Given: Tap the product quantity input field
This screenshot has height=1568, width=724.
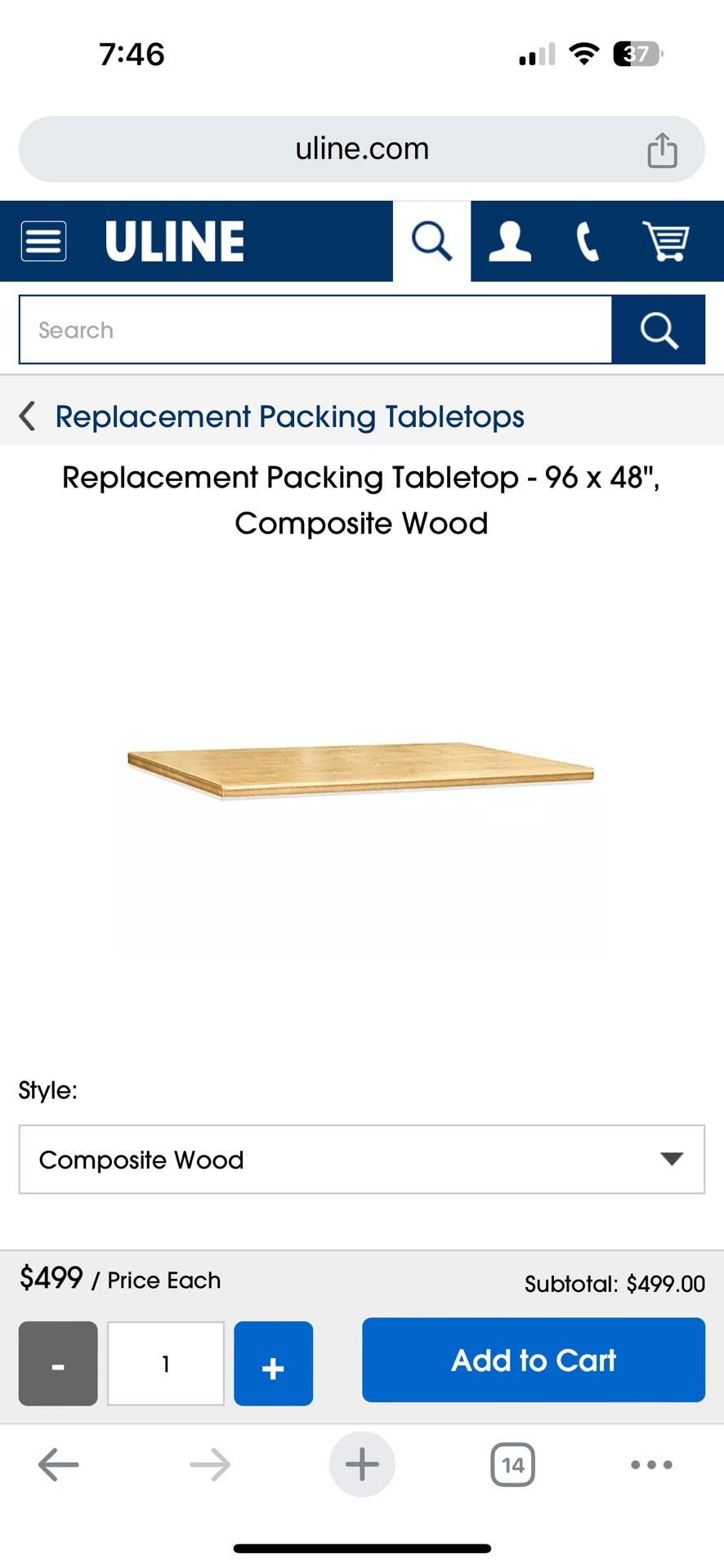Looking at the screenshot, I should 165,1363.
